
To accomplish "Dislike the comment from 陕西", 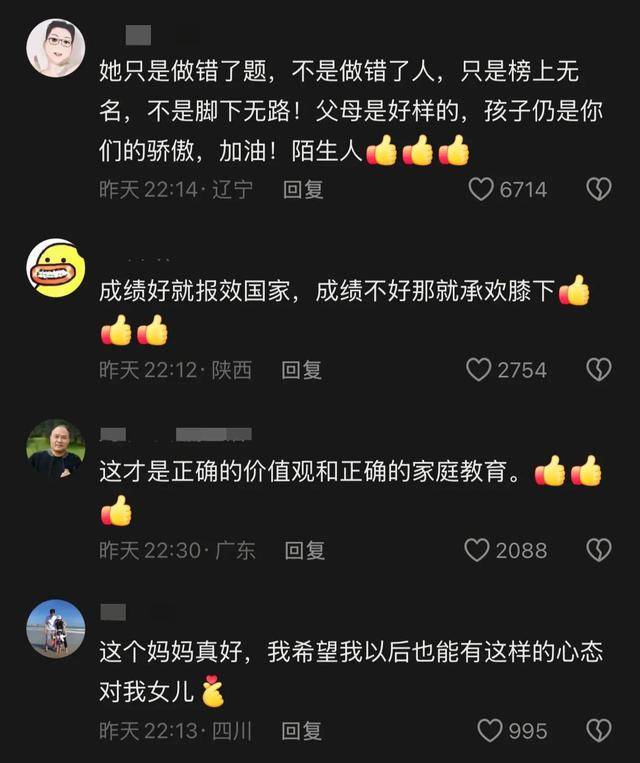I will coord(598,370).
